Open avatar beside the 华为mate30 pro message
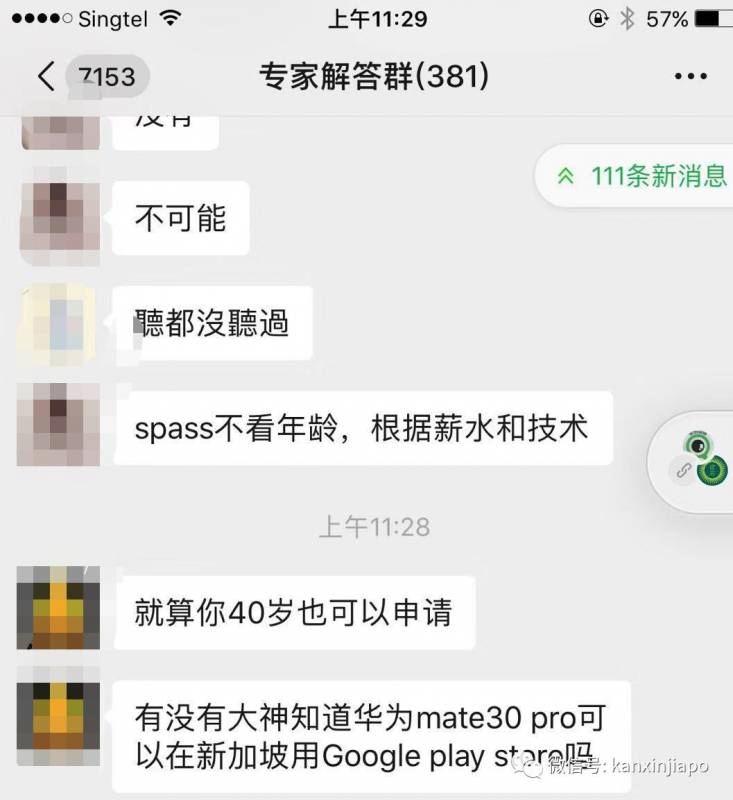Image resolution: width=733 pixels, height=800 pixels. point(59,722)
